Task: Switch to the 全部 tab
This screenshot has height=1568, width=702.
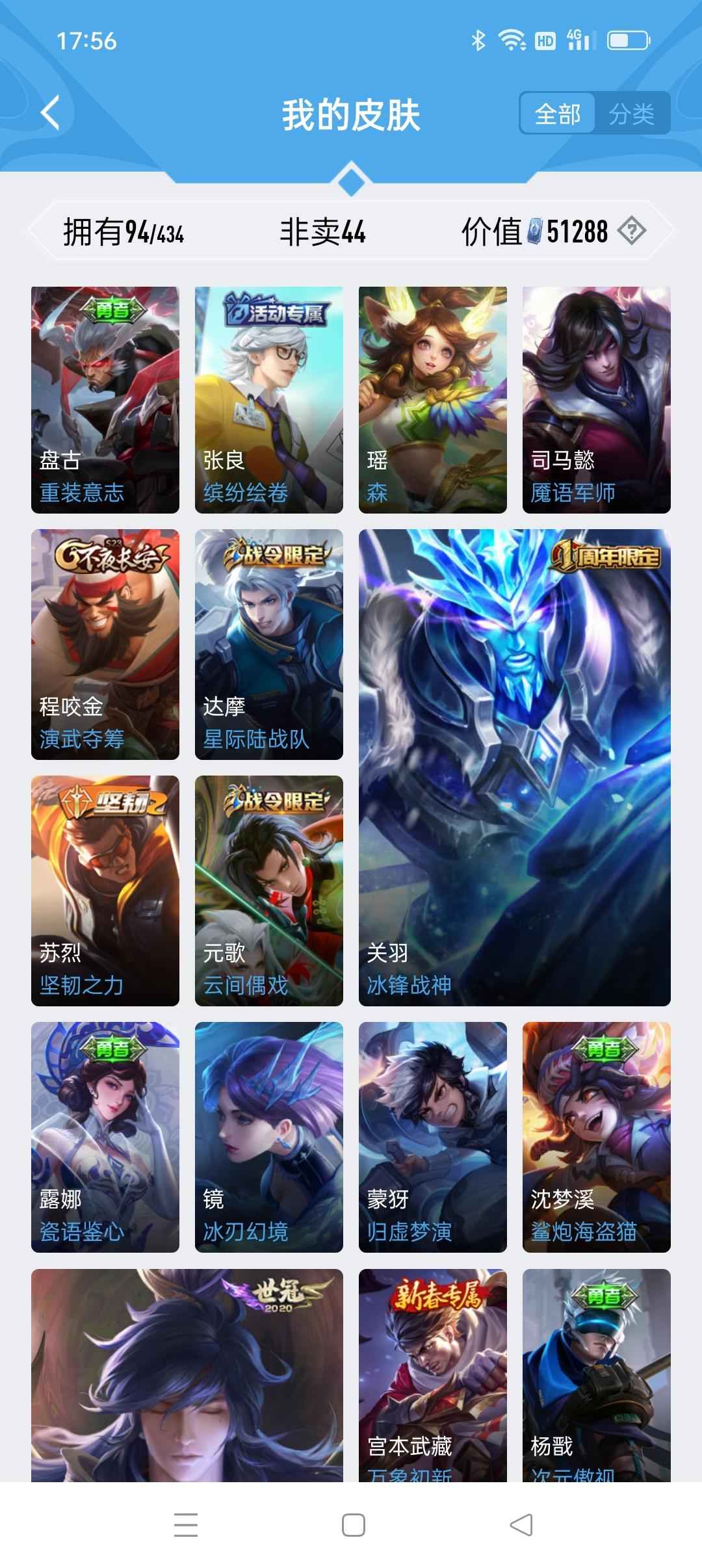Action: click(x=557, y=114)
